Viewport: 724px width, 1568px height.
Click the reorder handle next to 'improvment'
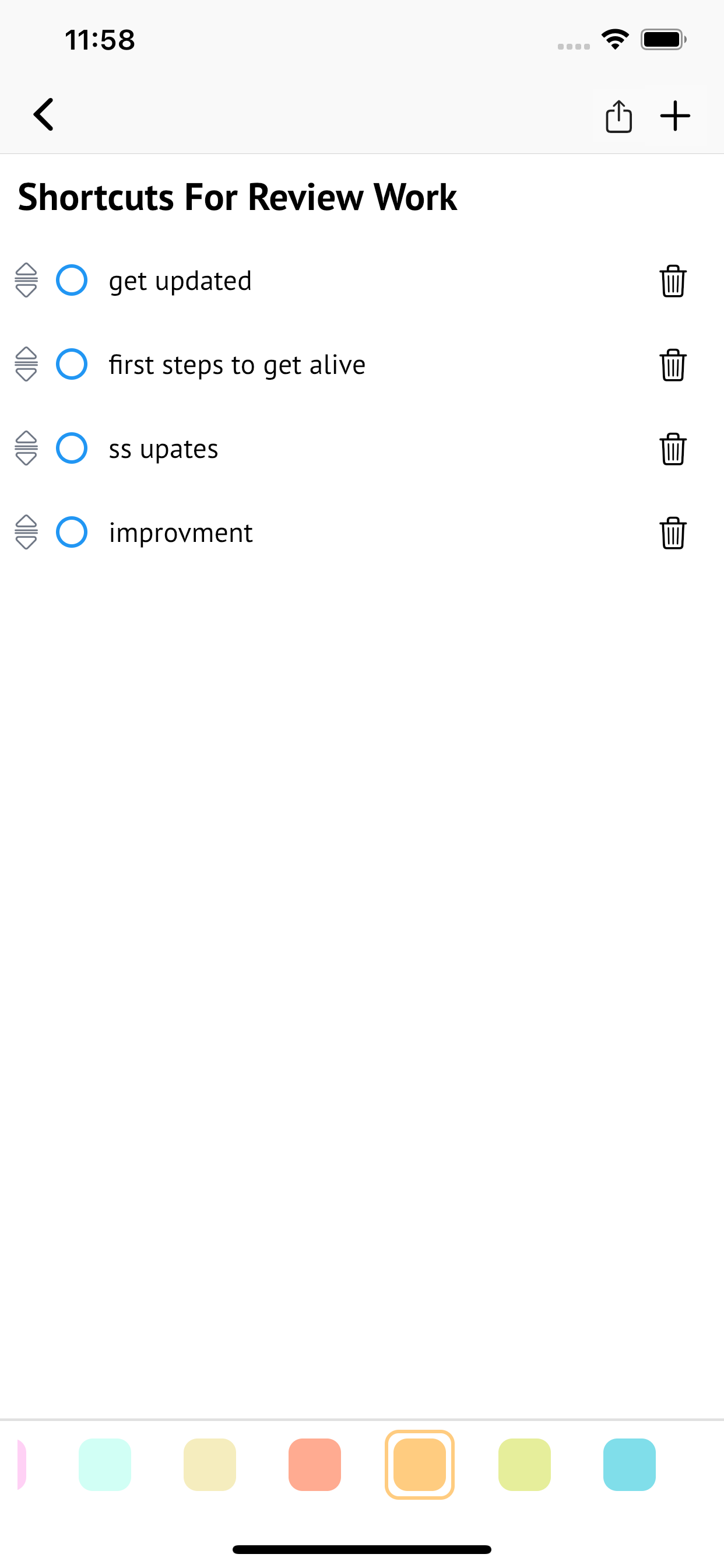(26, 533)
